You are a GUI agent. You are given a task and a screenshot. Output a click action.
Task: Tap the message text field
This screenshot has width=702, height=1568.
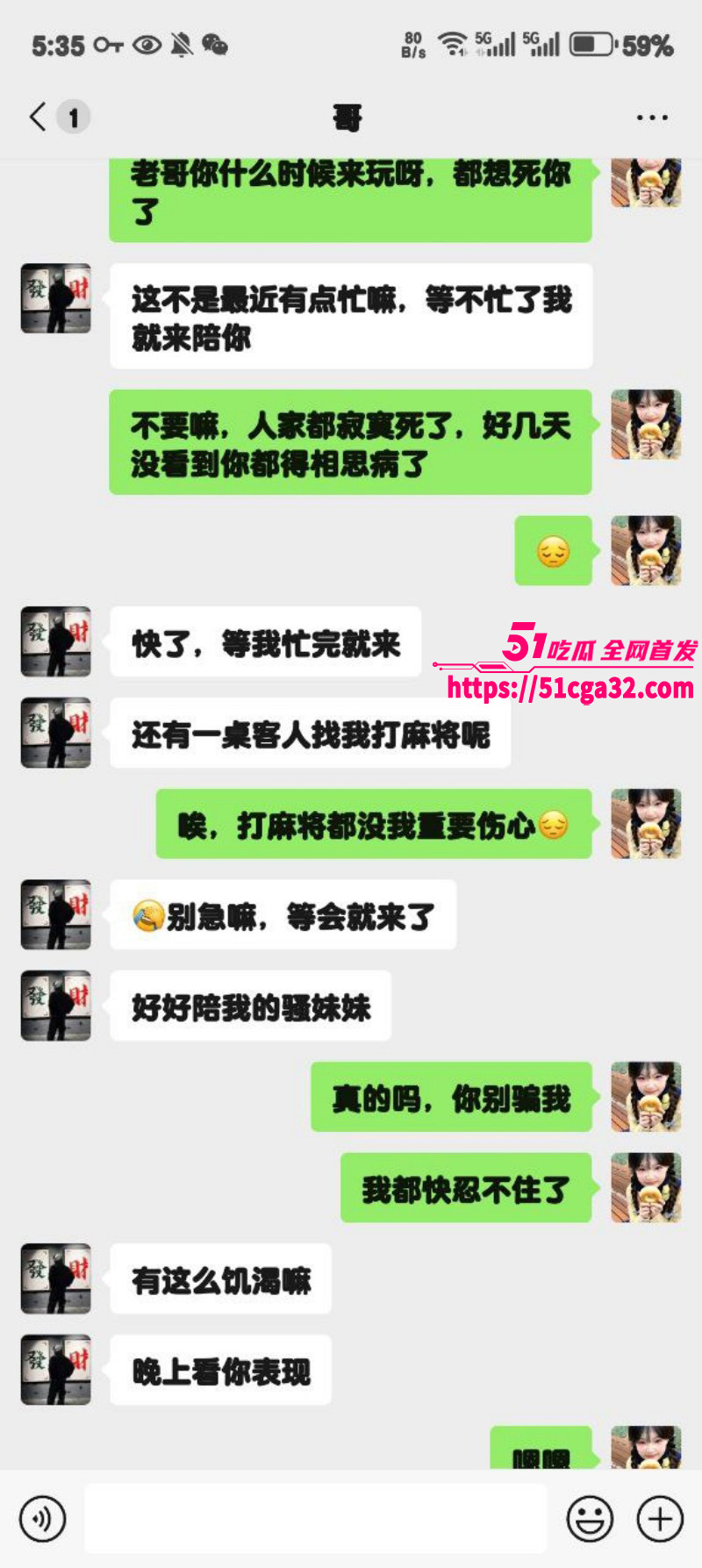coord(315,1518)
